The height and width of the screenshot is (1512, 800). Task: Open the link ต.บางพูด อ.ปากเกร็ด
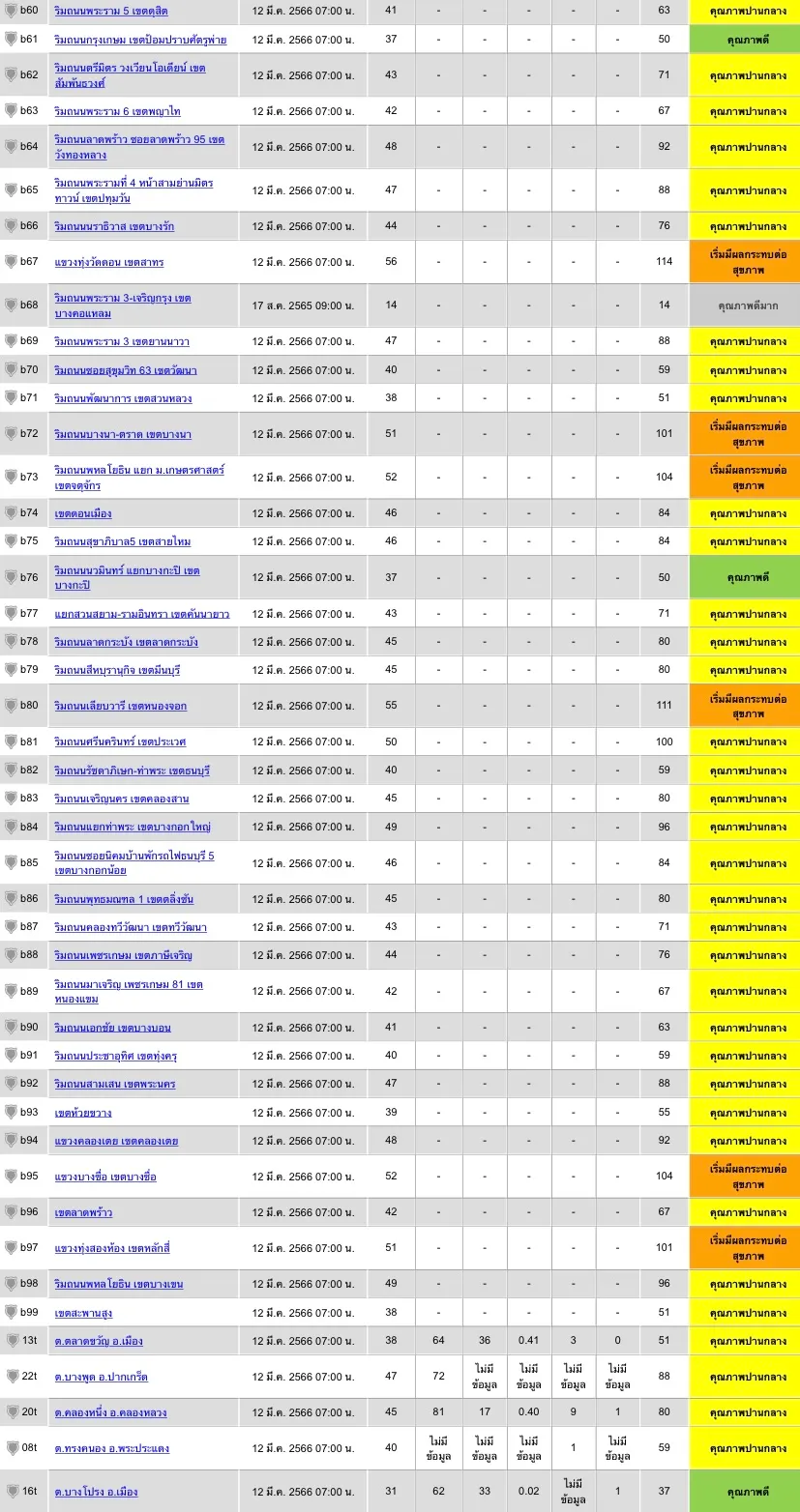click(101, 1377)
